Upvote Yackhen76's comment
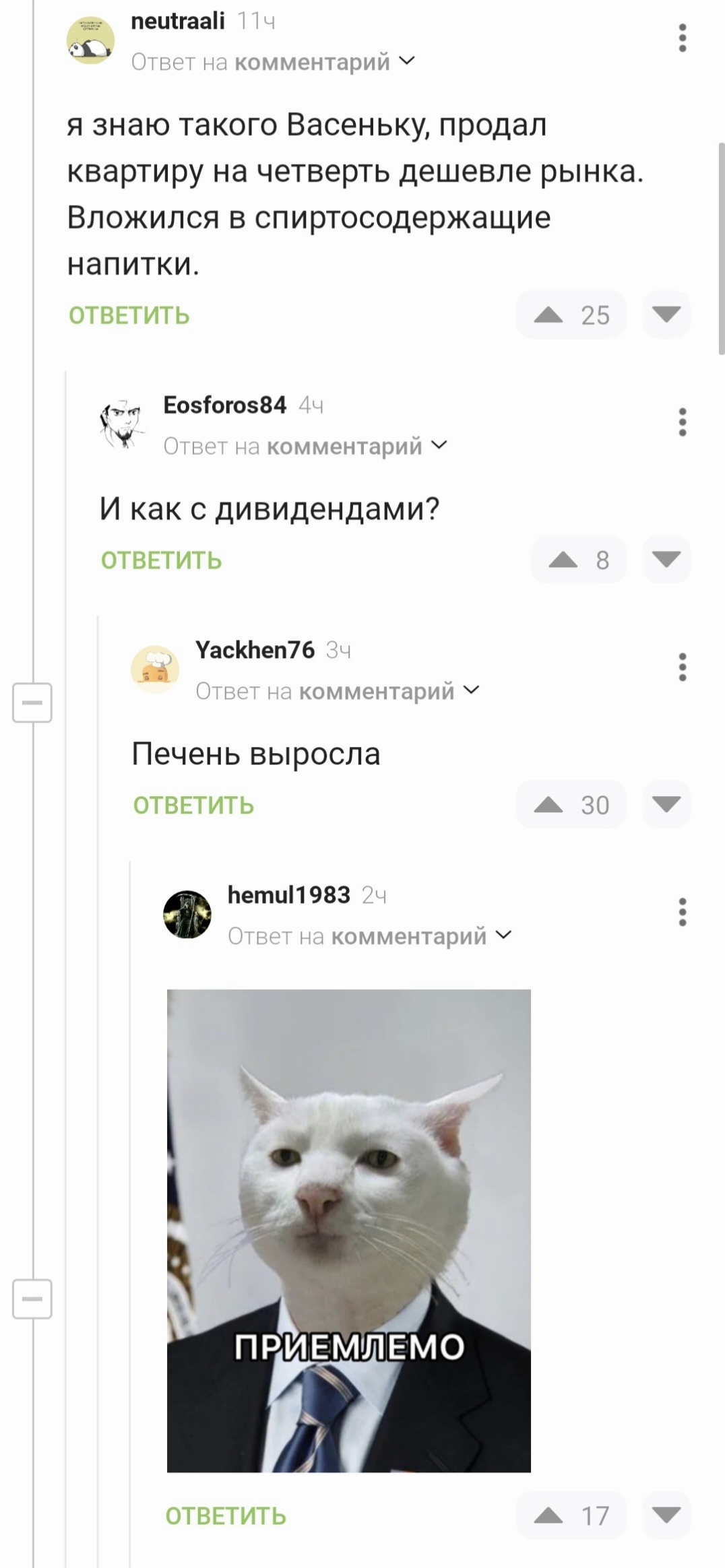Screen dimensions: 725x1568 549,805
